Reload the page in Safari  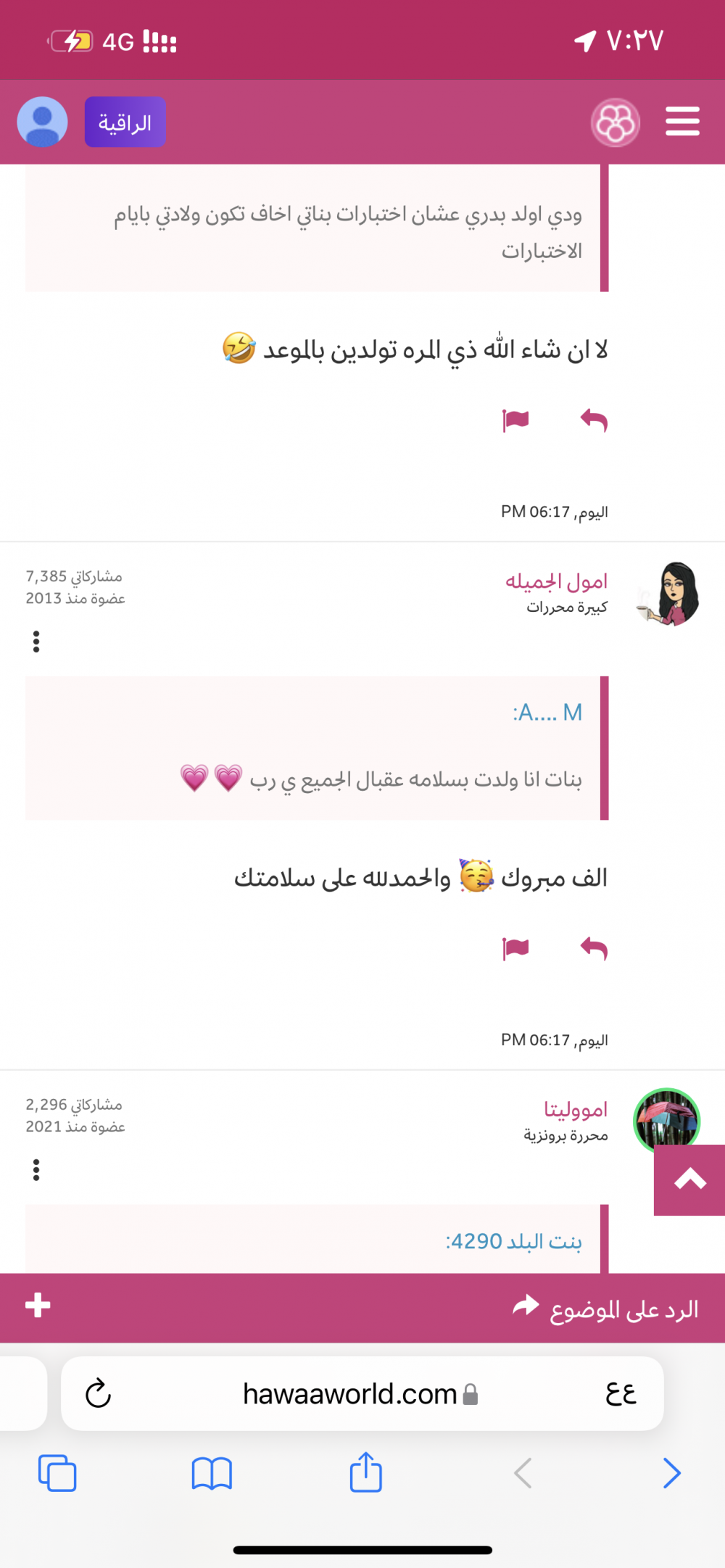pyautogui.click(x=98, y=1393)
